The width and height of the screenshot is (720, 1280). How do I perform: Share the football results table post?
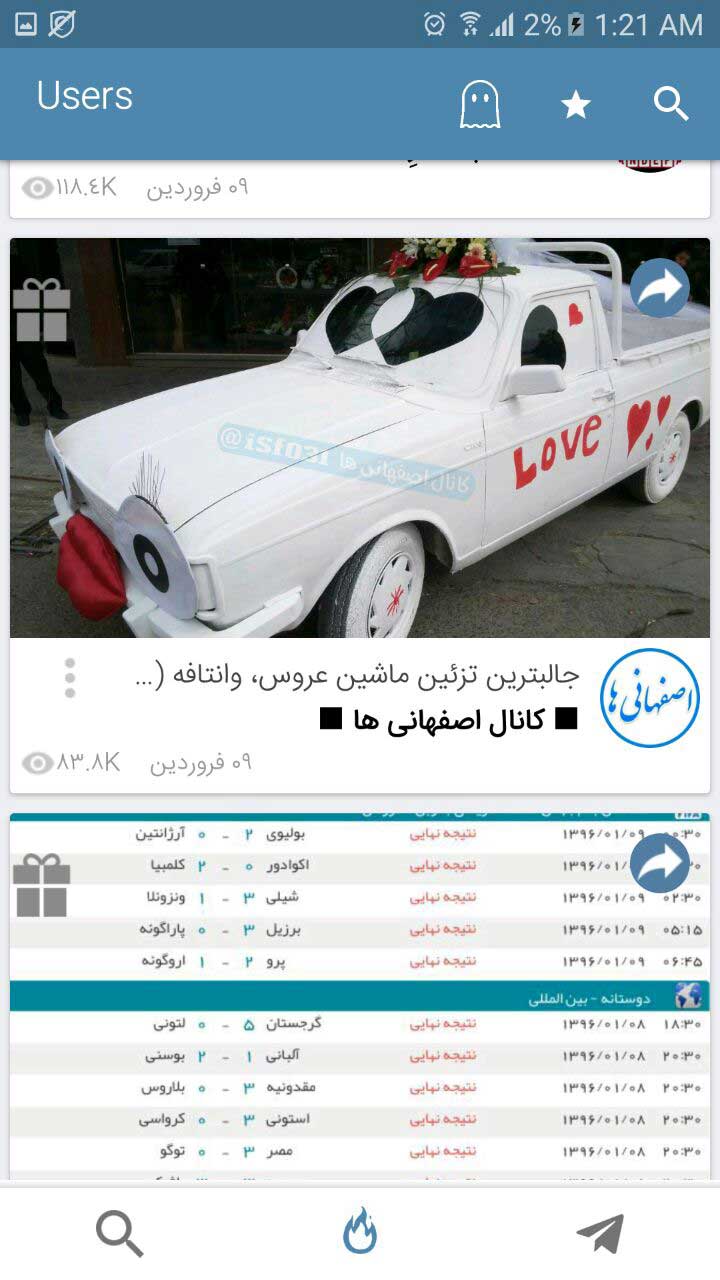[660, 863]
